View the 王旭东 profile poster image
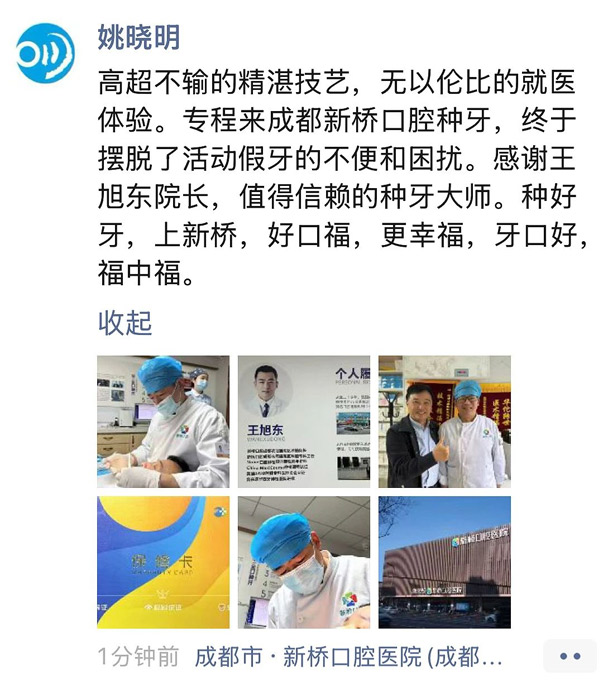The height and width of the screenshot is (695, 600). point(303,421)
